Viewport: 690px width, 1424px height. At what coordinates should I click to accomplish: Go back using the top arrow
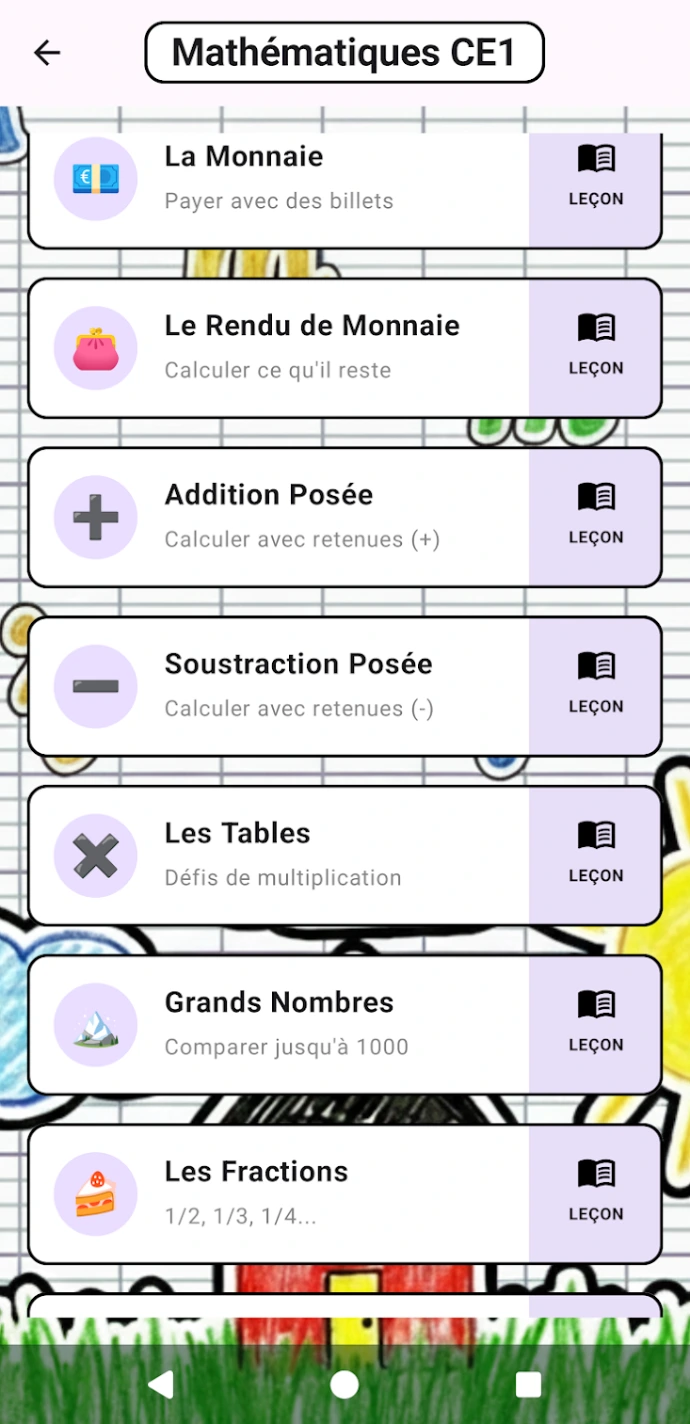[x=47, y=53]
